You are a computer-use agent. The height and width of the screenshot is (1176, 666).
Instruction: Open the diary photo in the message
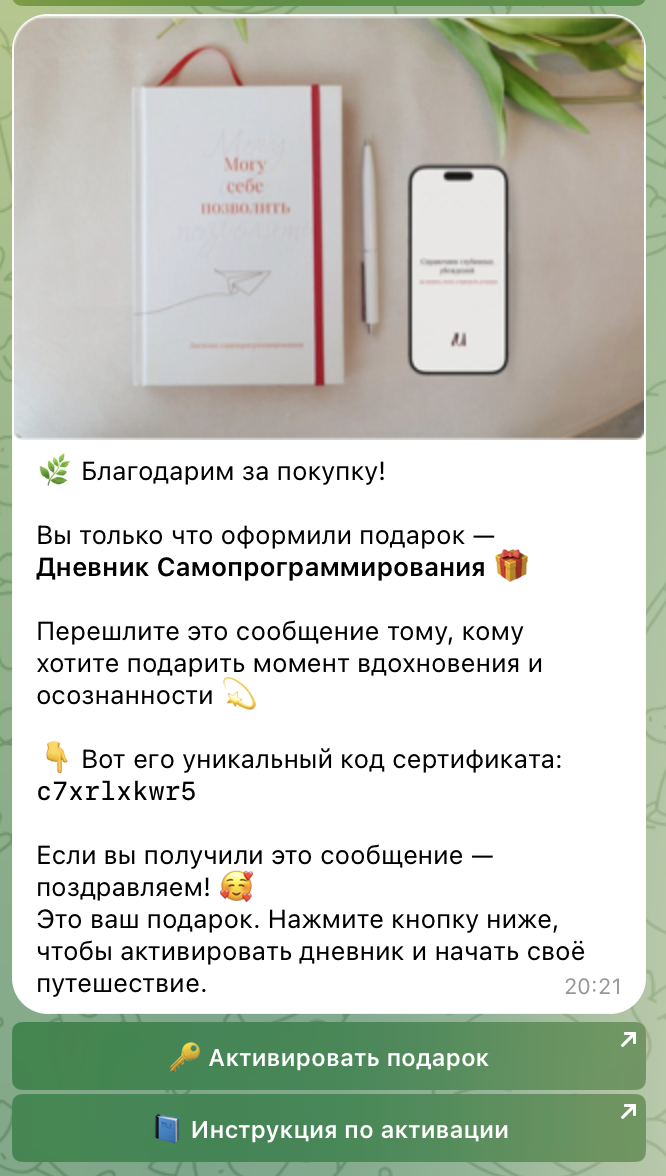328,227
